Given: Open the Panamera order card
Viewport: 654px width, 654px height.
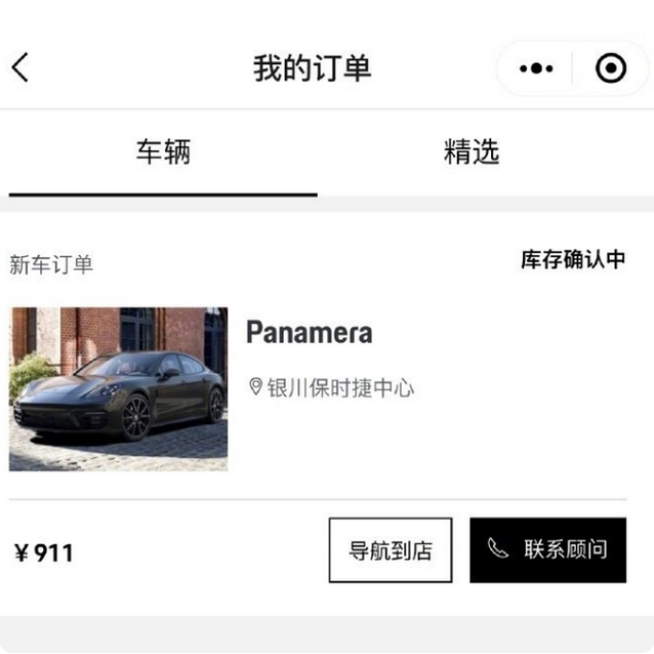Looking at the screenshot, I should 309,332.
